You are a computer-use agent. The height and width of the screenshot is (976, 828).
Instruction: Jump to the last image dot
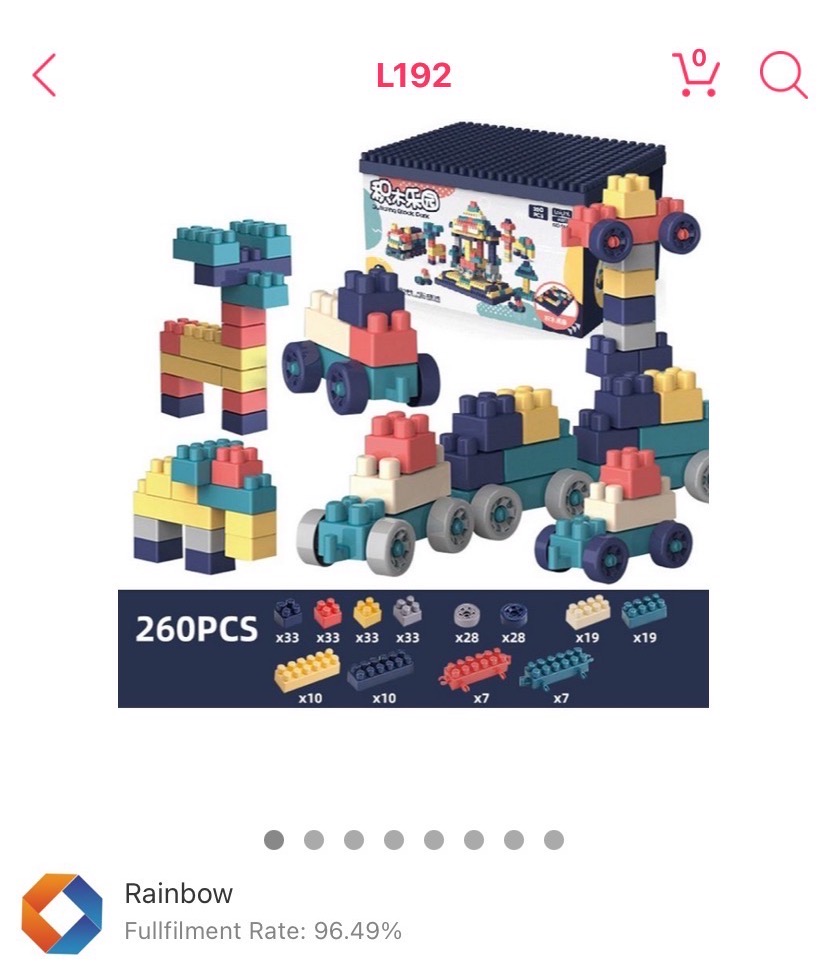[554, 840]
